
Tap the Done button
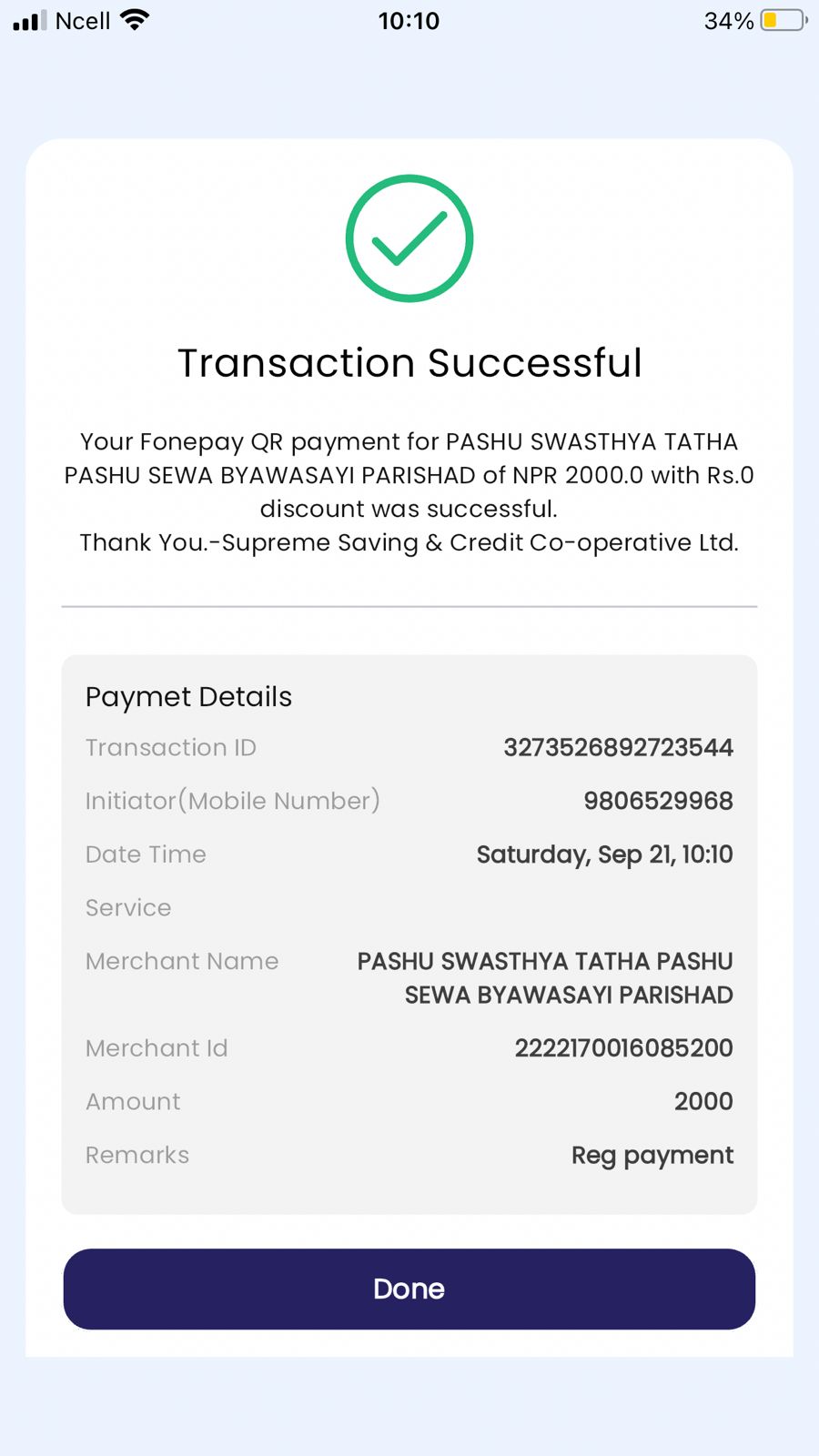(409, 1289)
